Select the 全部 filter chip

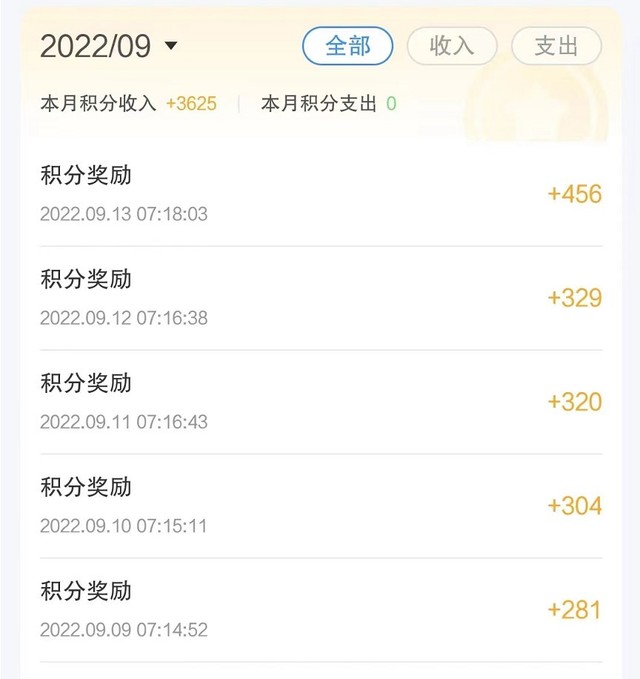pos(347,46)
